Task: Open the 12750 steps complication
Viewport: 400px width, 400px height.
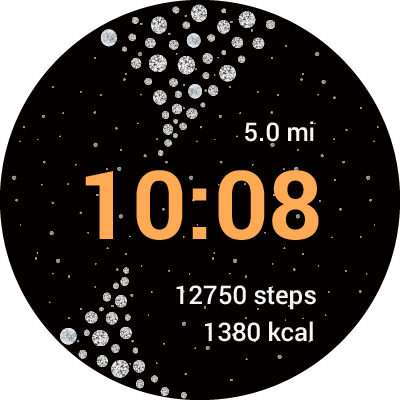Action: [246, 296]
